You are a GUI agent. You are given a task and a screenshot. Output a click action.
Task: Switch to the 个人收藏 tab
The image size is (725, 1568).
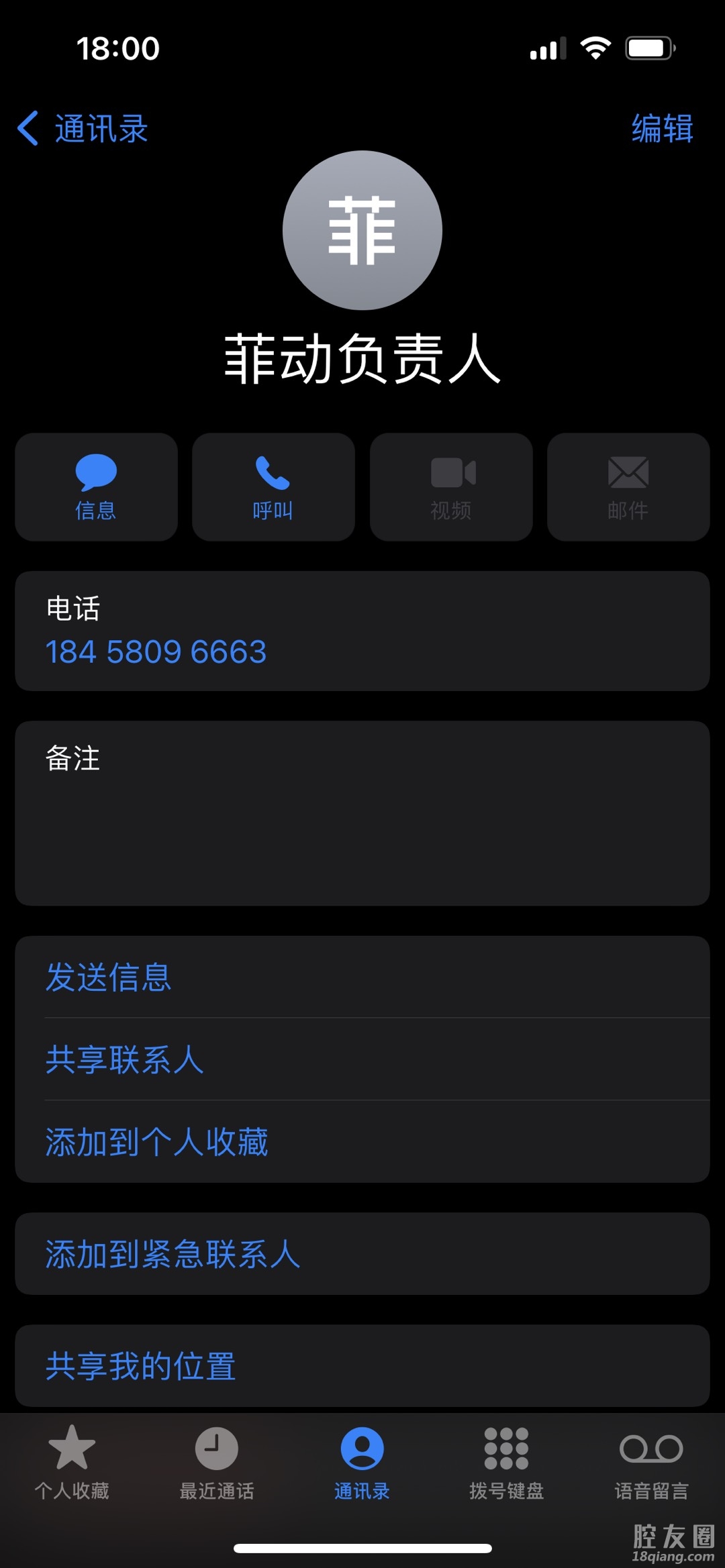pos(72,1463)
